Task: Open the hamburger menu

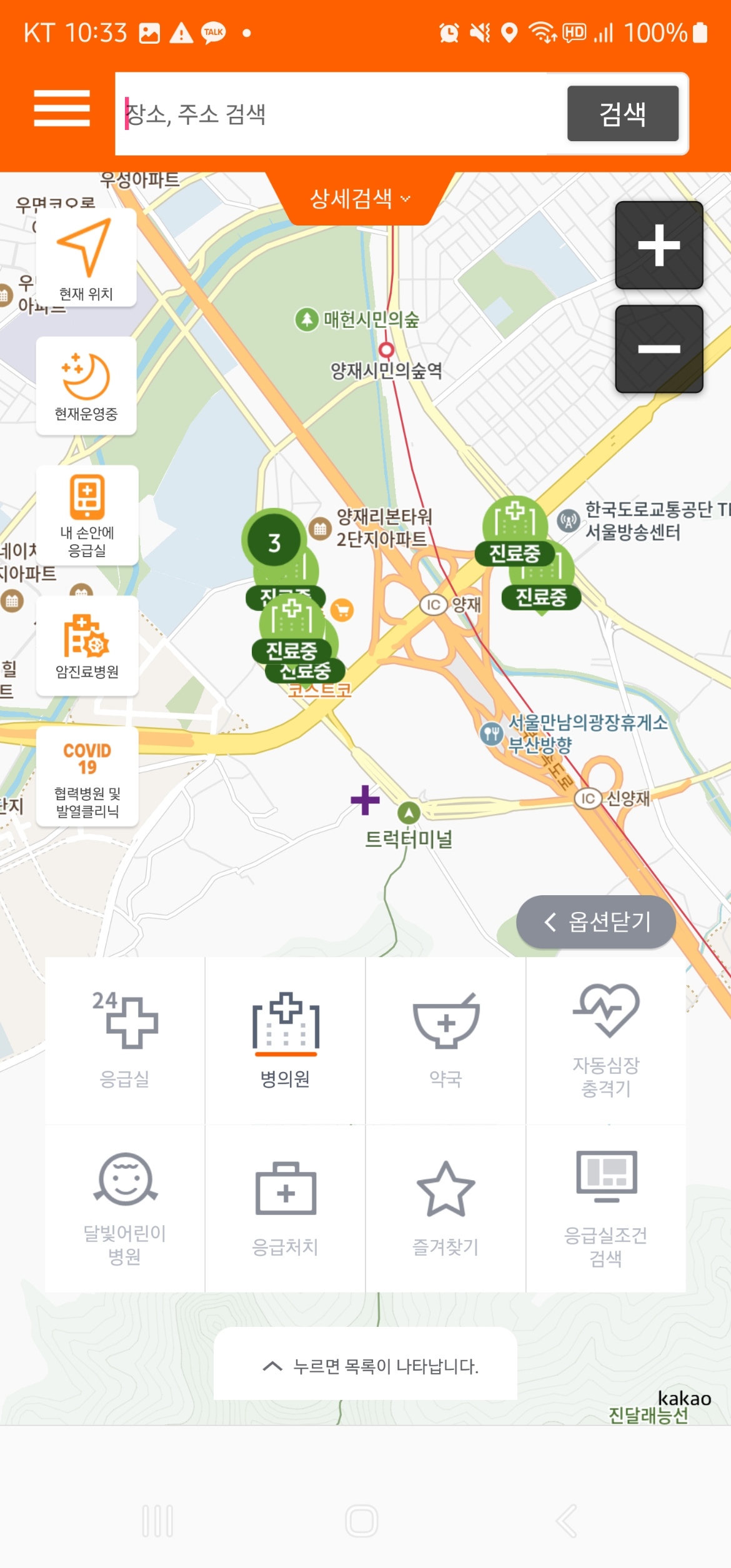Action: (x=62, y=109)
